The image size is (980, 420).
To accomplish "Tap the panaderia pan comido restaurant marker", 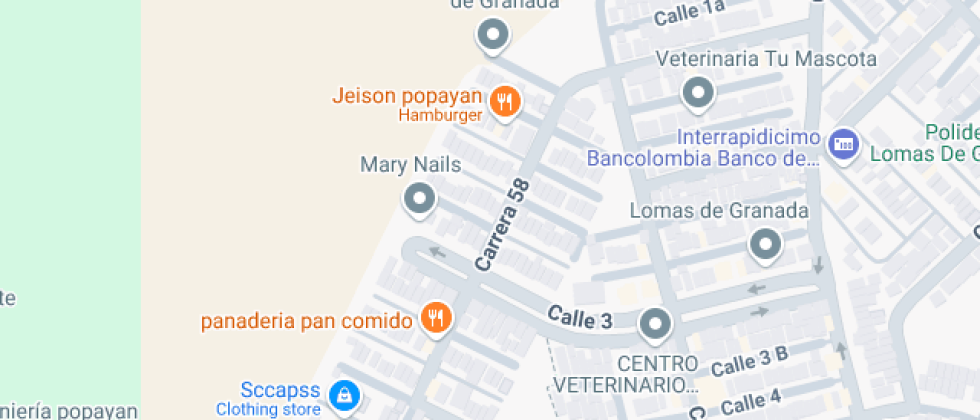I will (x=436, y=318).
